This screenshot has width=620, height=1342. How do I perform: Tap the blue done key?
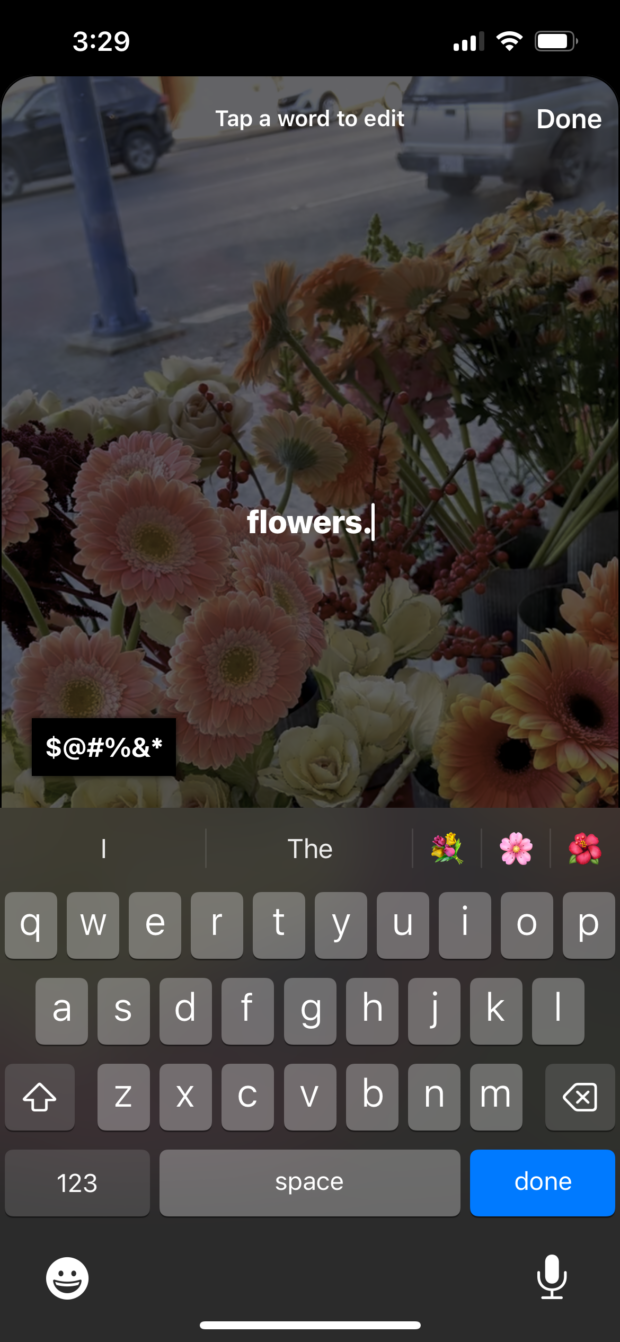point(542,1183)
